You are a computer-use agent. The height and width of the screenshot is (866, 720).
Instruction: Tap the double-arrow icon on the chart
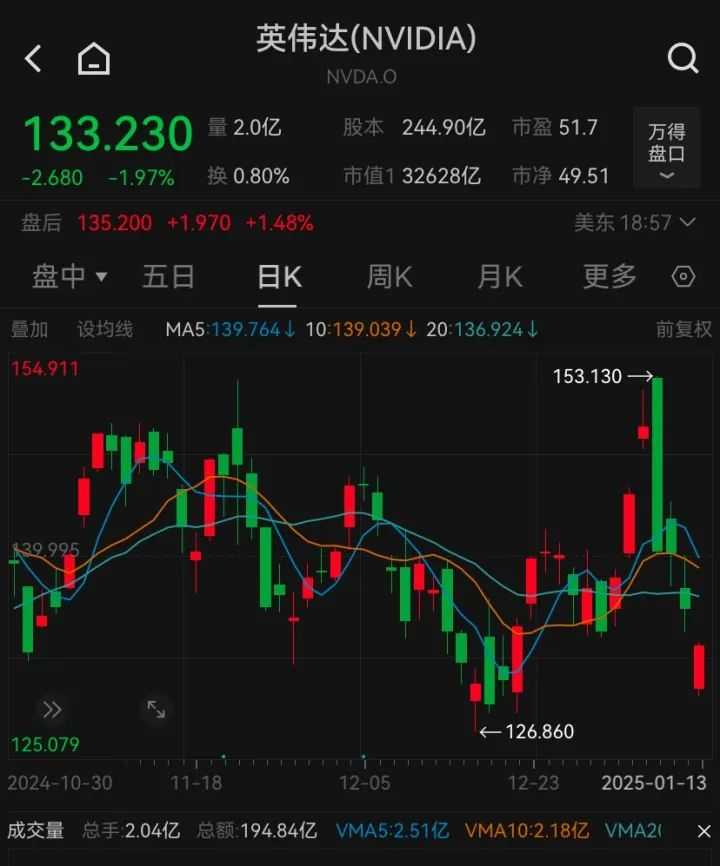52,709
